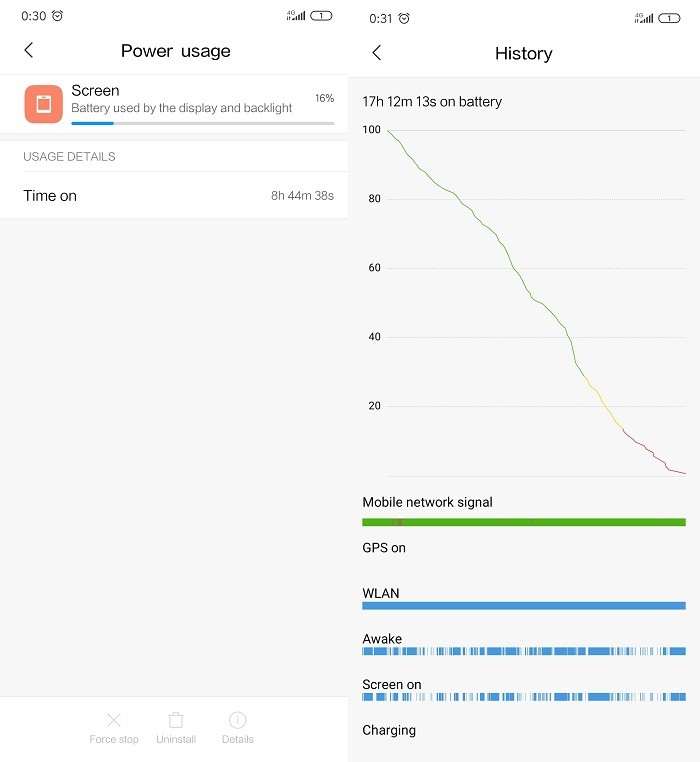The image size is (700, 762).
Task: Open Details for Screen usage
Action: [237, 727]
